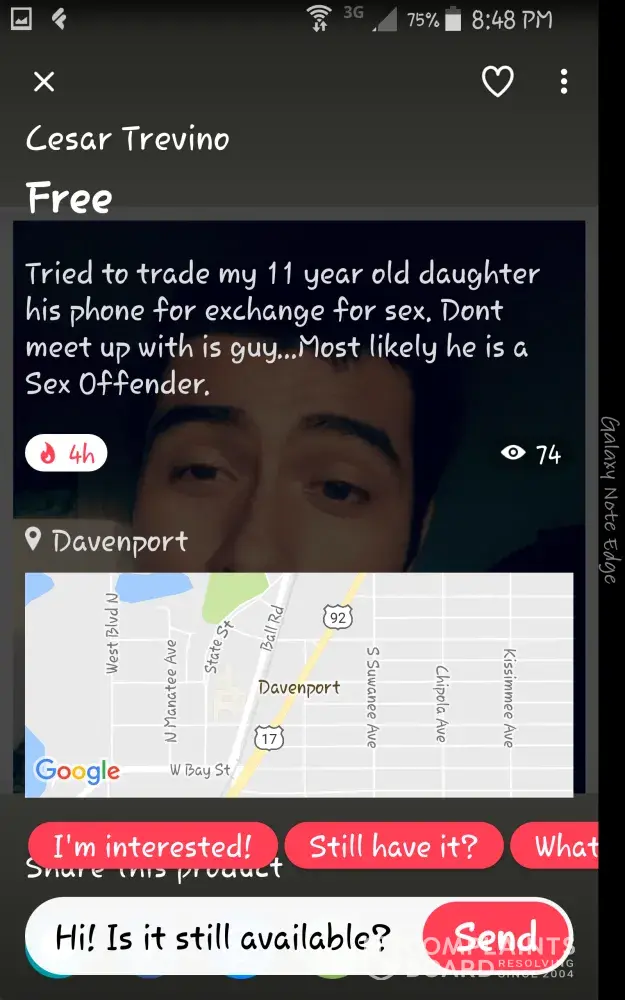Open the Davenport map preview
This screenshot has height=1000, width=625.
(298, 684)
